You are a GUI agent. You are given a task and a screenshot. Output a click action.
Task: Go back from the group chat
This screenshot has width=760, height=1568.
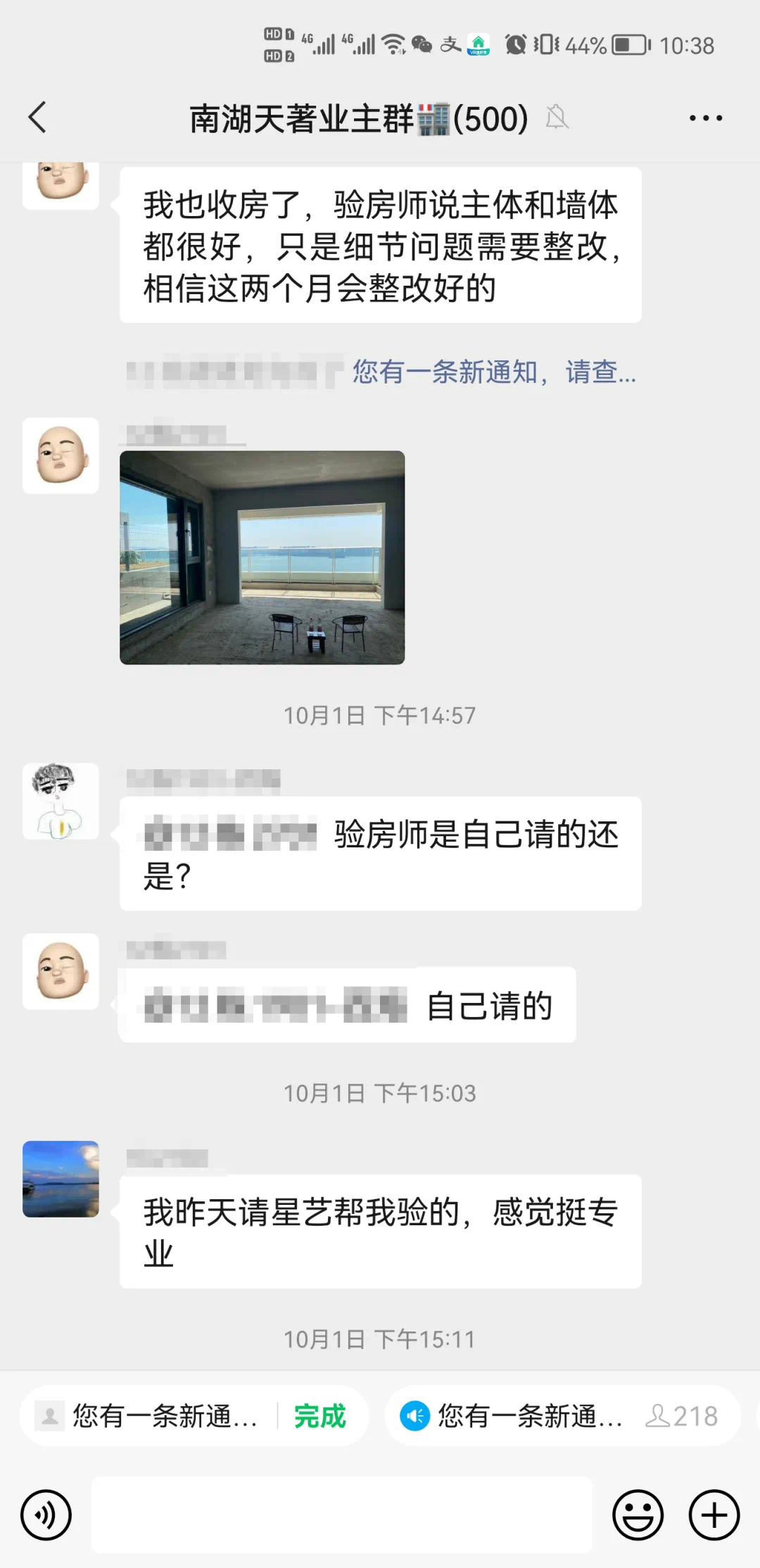[38, 118]
